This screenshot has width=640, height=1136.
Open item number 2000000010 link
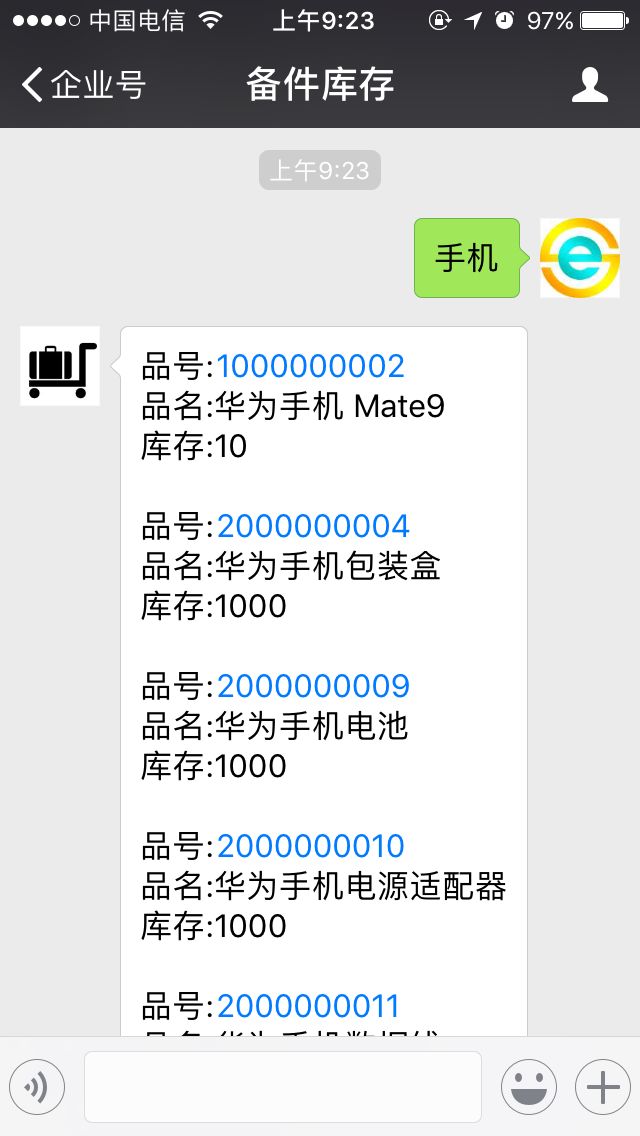310,846
